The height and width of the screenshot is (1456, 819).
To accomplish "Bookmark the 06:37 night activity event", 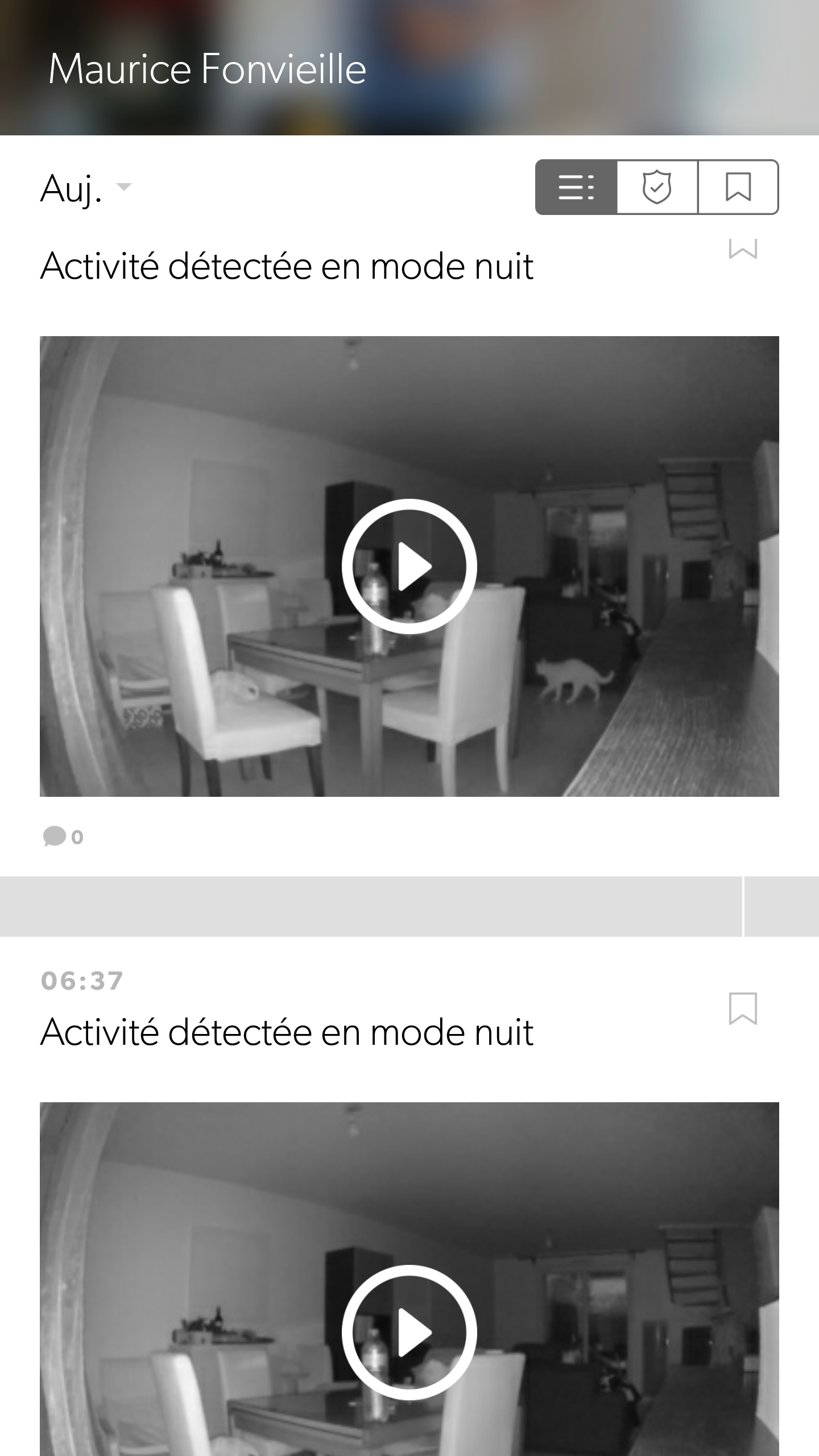I will pos(743,1008).
